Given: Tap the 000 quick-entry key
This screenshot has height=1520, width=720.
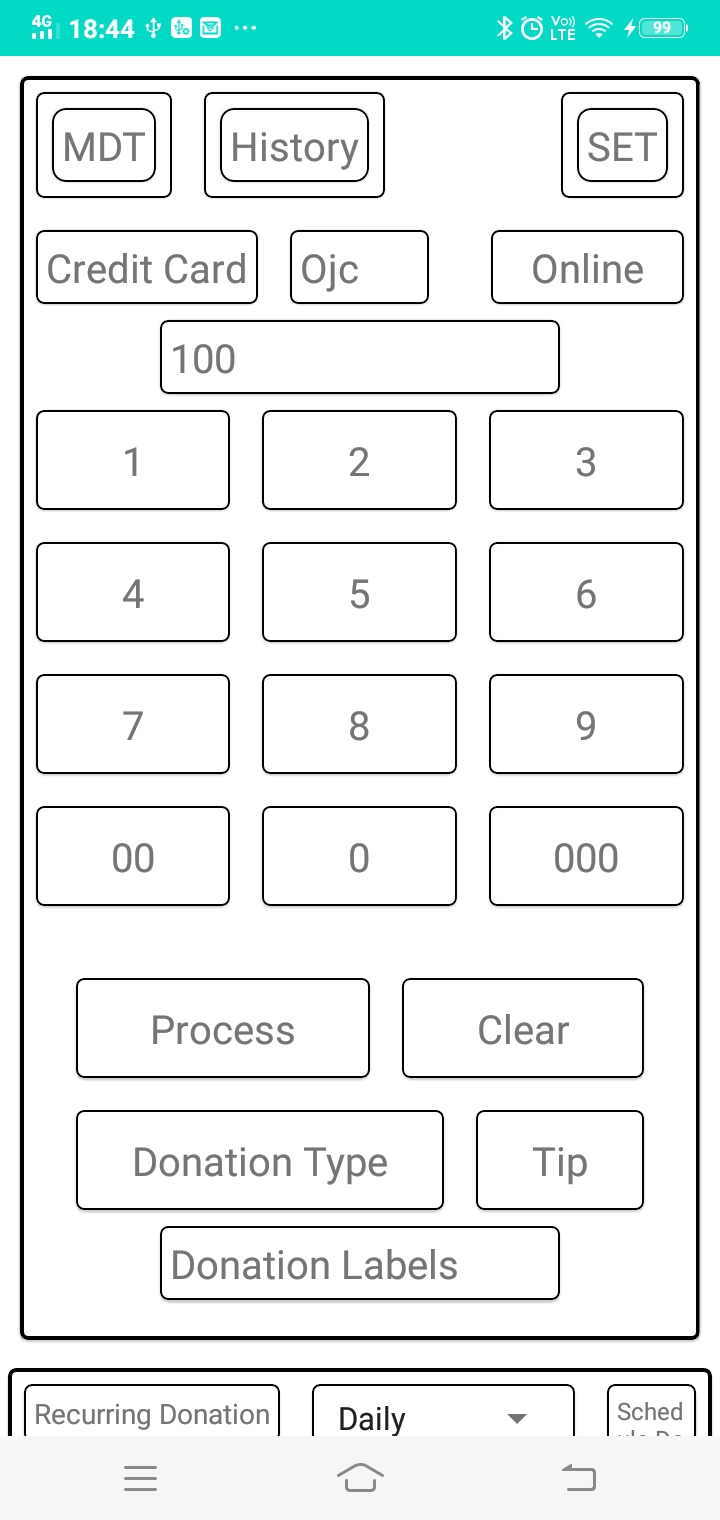Looking at the screenshot, I should (586, 856).
